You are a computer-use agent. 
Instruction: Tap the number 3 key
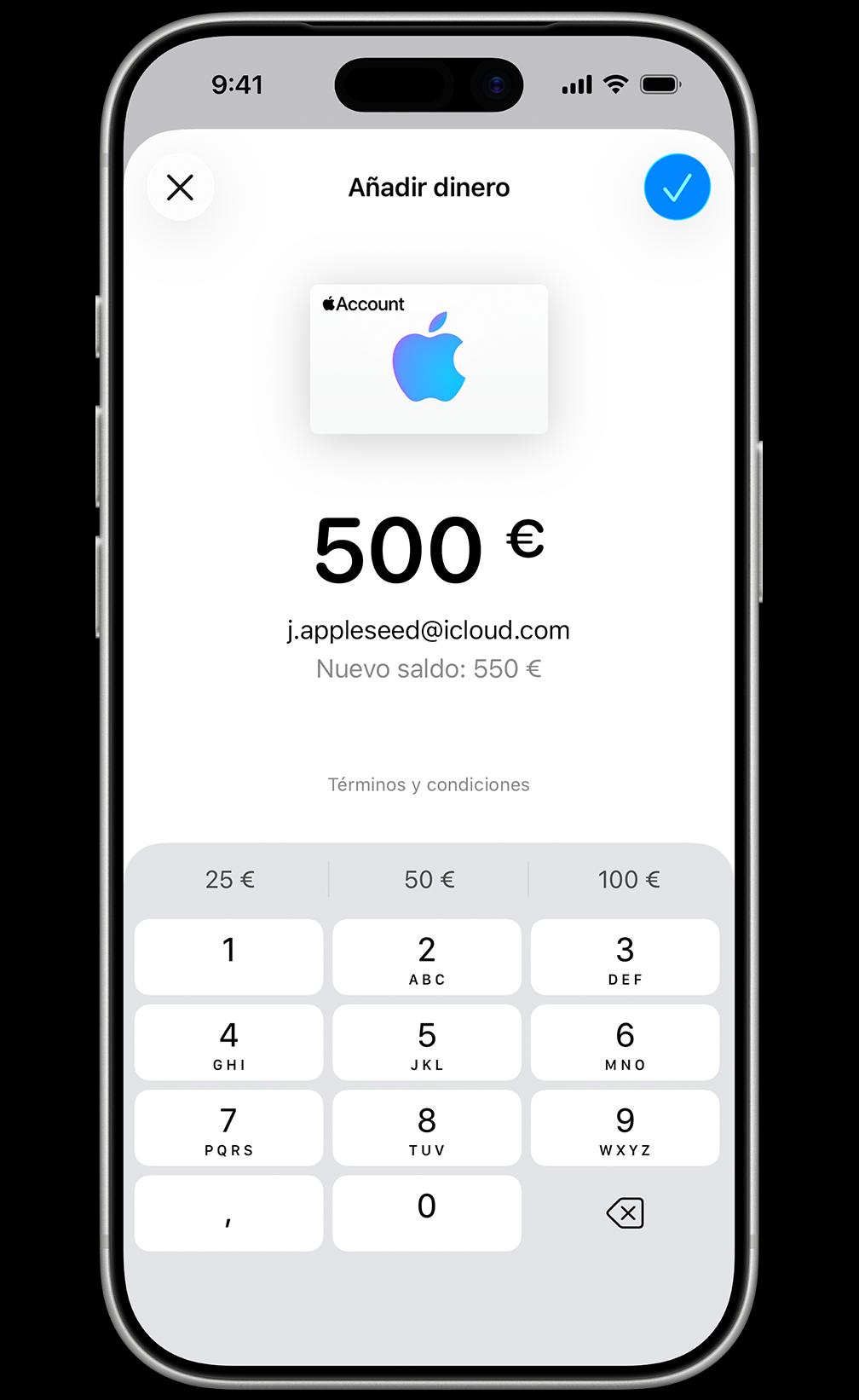(x=625, y=957)
